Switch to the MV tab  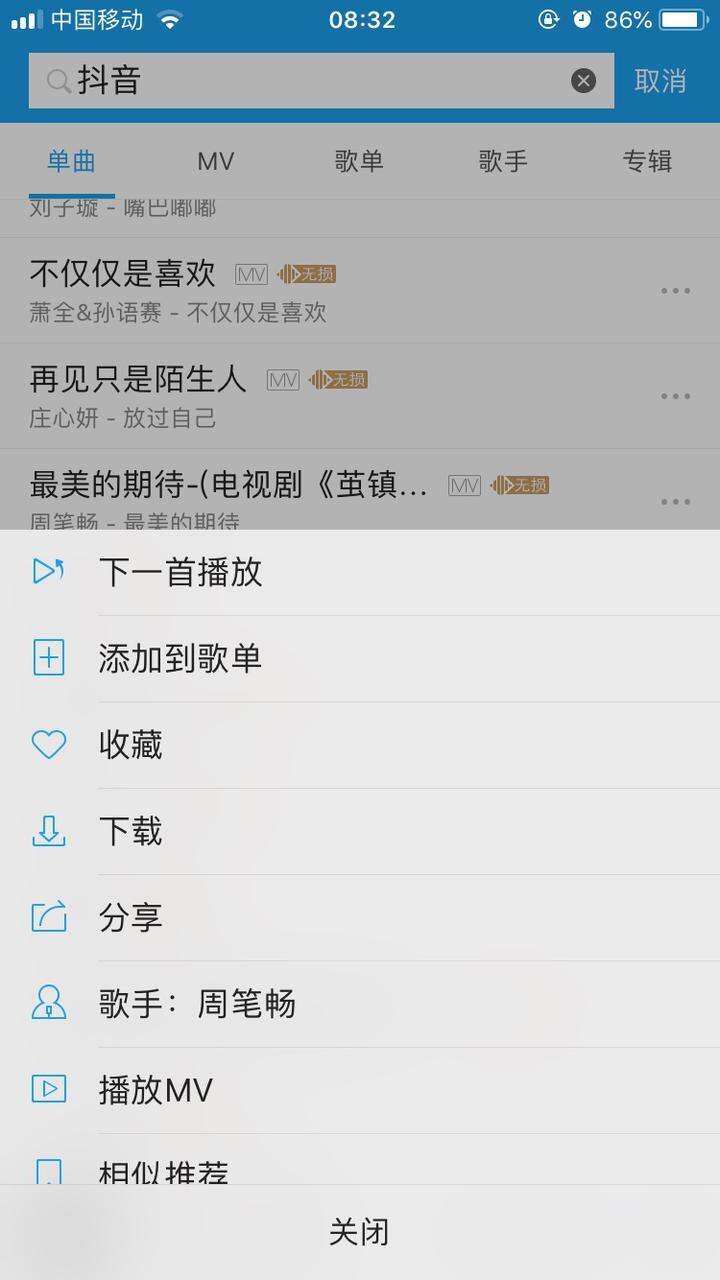click(215, 161)
